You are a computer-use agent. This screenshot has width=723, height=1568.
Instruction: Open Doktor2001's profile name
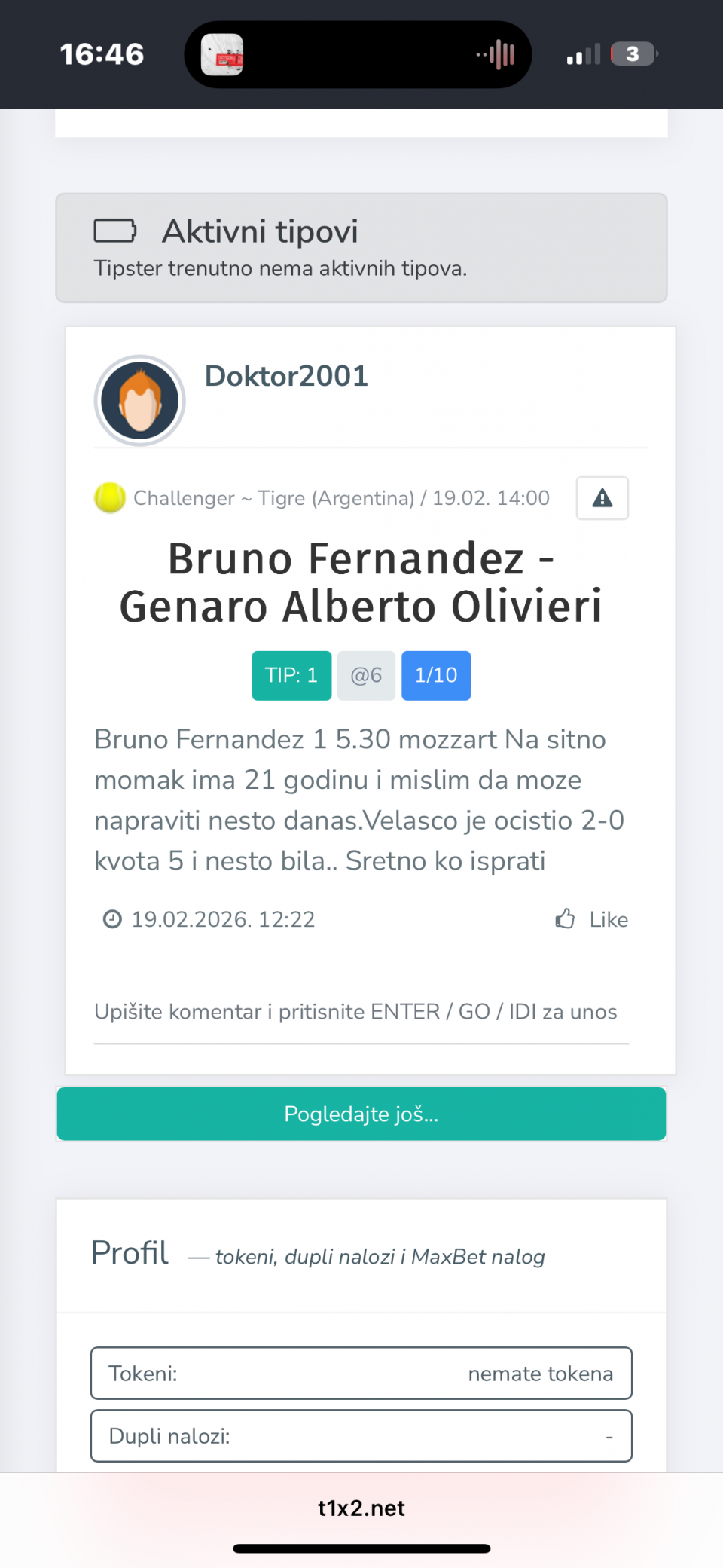click(x=286, y=376)
